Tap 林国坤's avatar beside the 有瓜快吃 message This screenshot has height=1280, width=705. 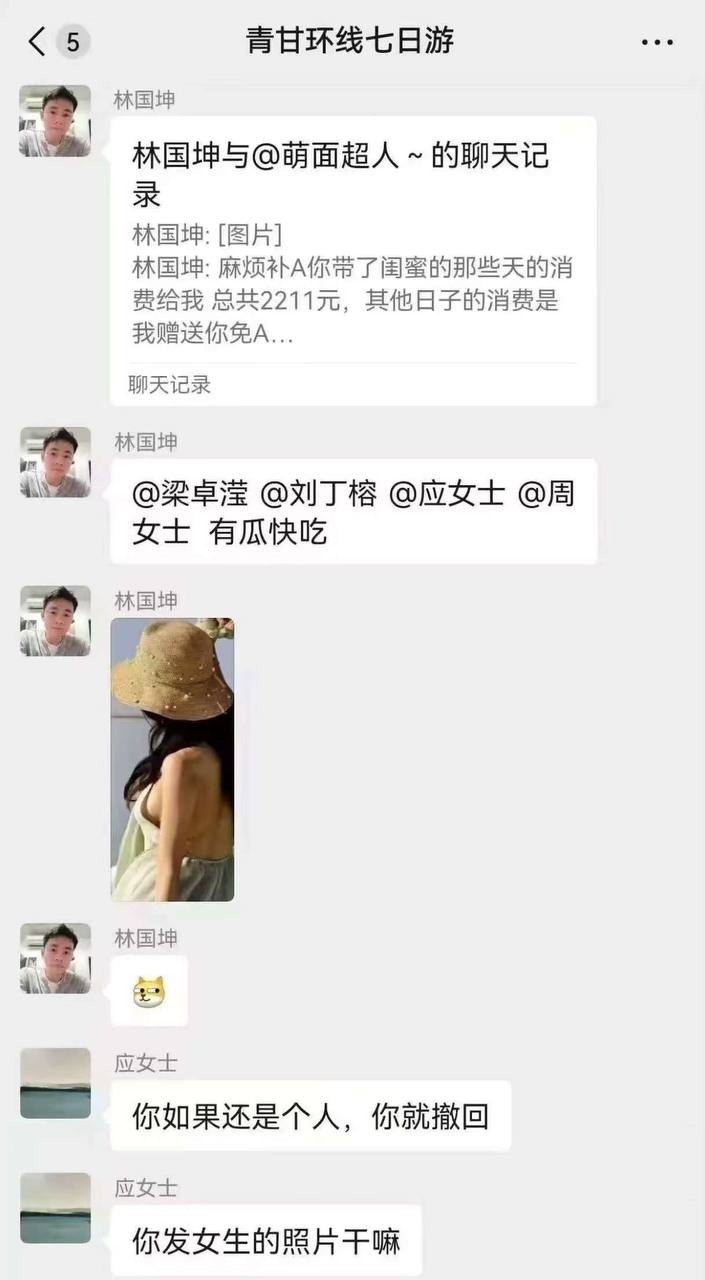click(x=55, y=462)
